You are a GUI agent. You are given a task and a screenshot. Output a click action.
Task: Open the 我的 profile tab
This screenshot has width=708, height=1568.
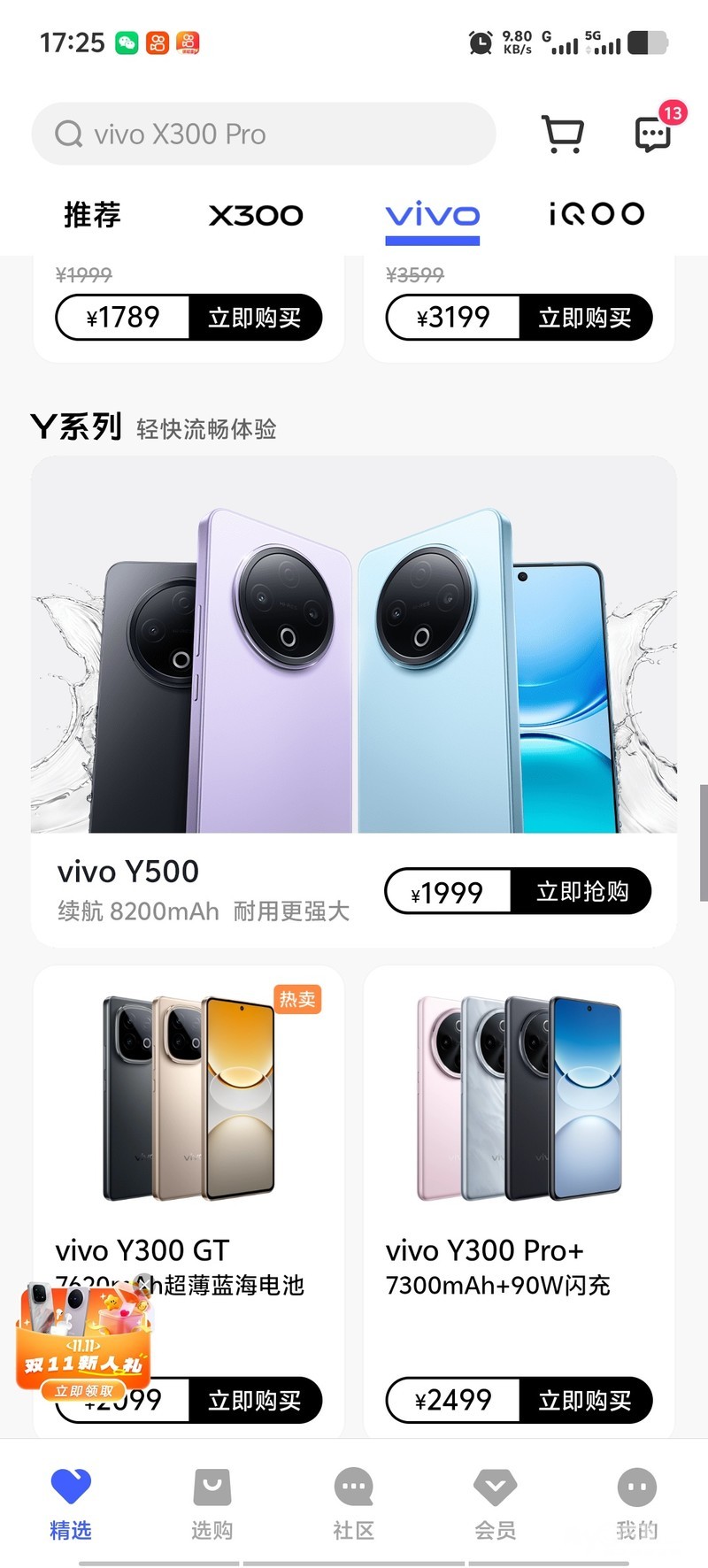(x=636, y=1503)
